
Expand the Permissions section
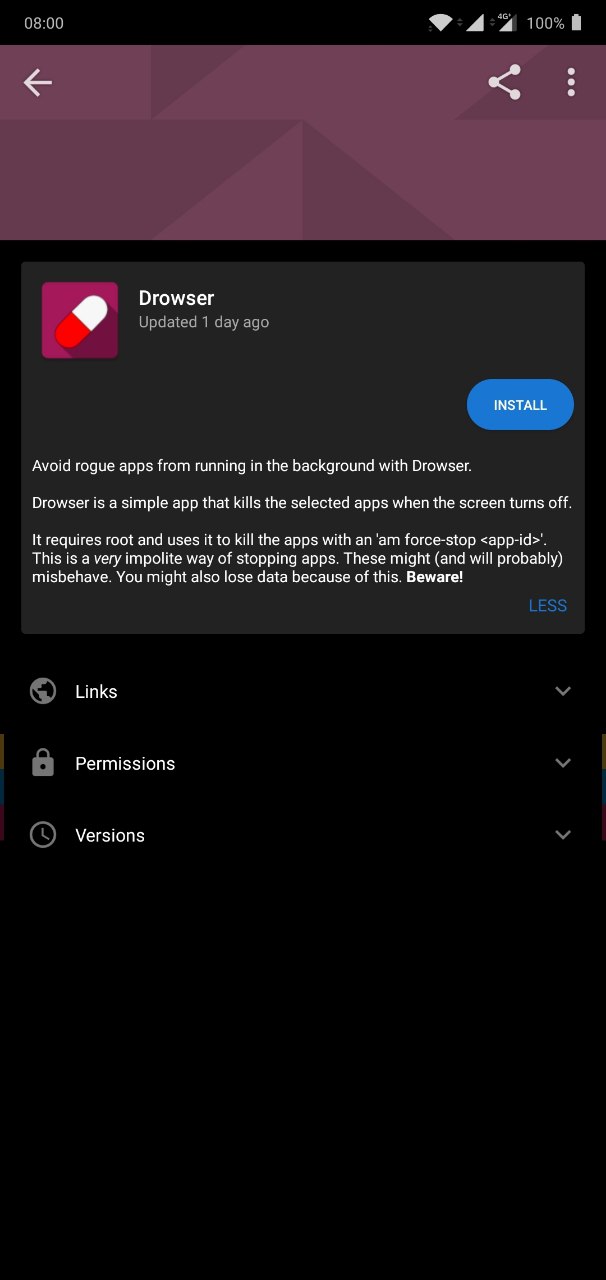(x=302, y=763)
